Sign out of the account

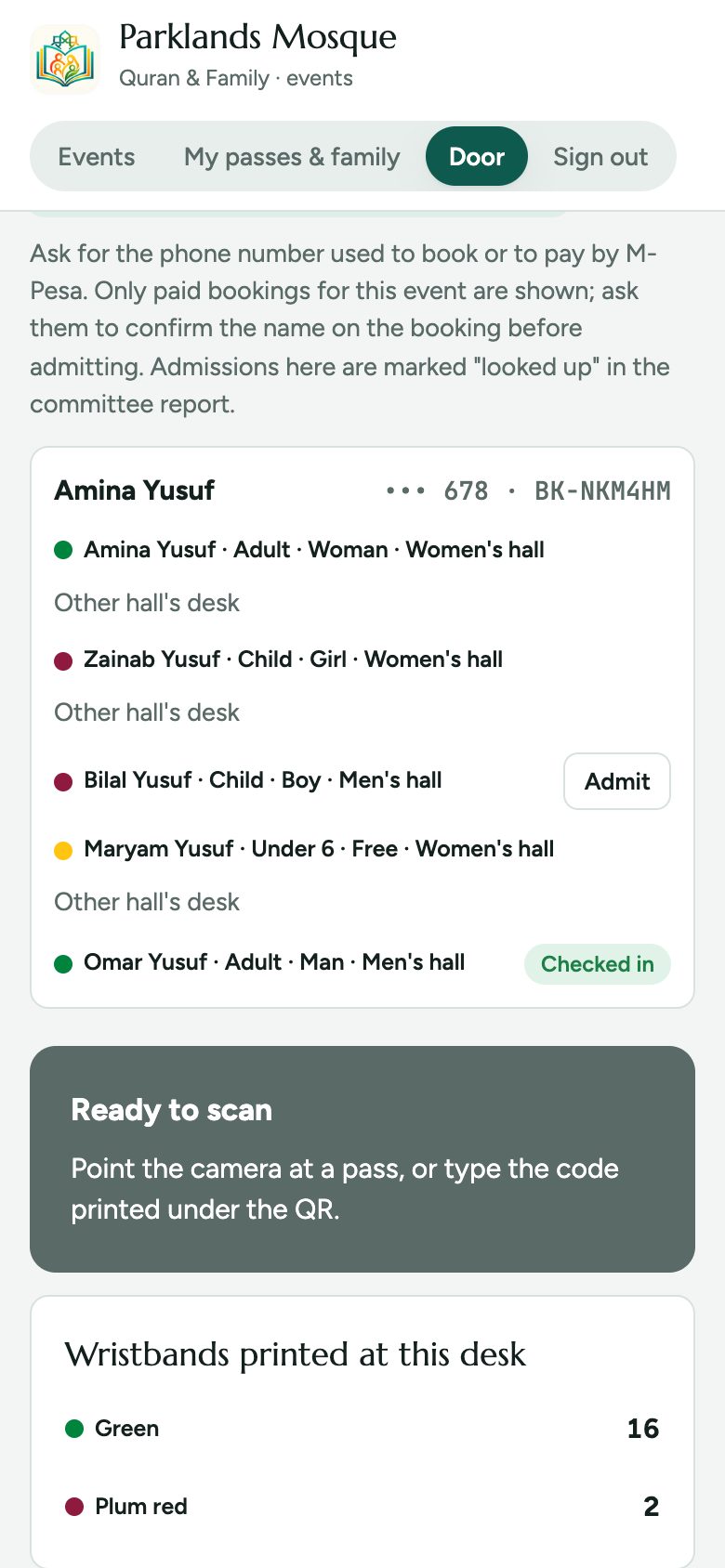pyautogui.click(x=600, y=157)
